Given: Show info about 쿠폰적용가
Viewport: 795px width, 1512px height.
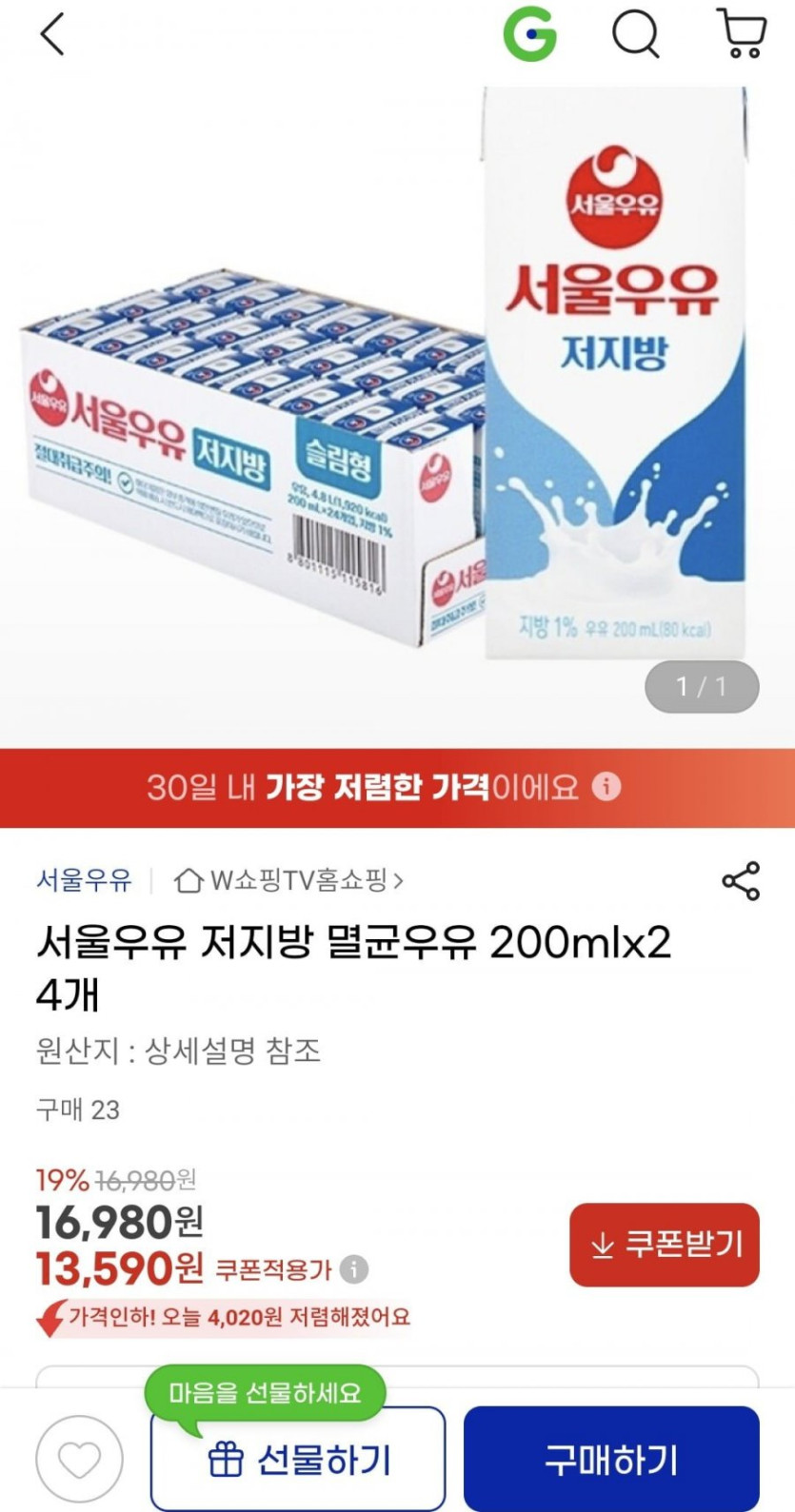Looking at the screenshot, I should click(x=354, y=1269).
